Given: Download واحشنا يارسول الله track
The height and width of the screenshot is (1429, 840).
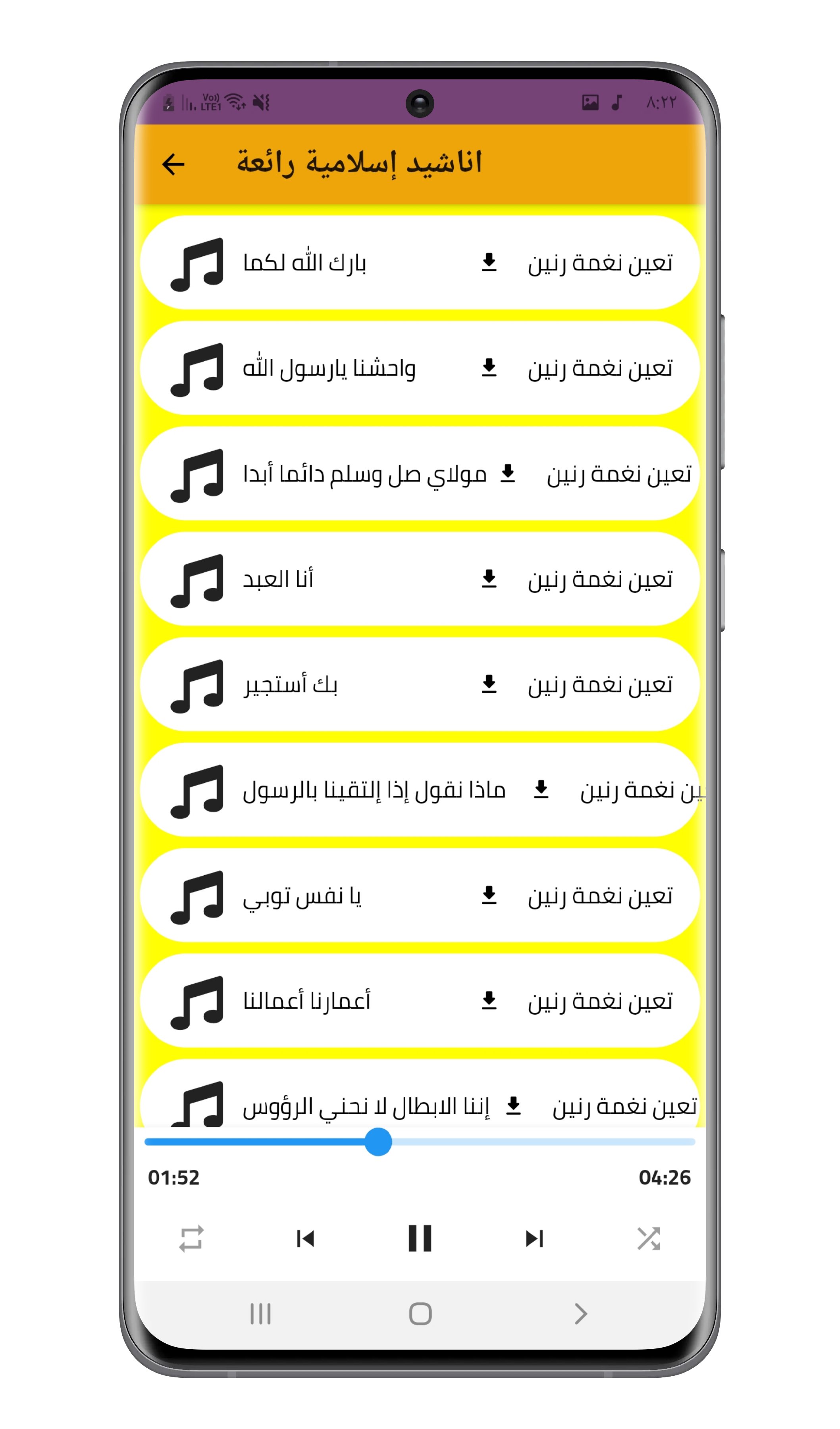Looking at the screenshot, I should (489, 368).
